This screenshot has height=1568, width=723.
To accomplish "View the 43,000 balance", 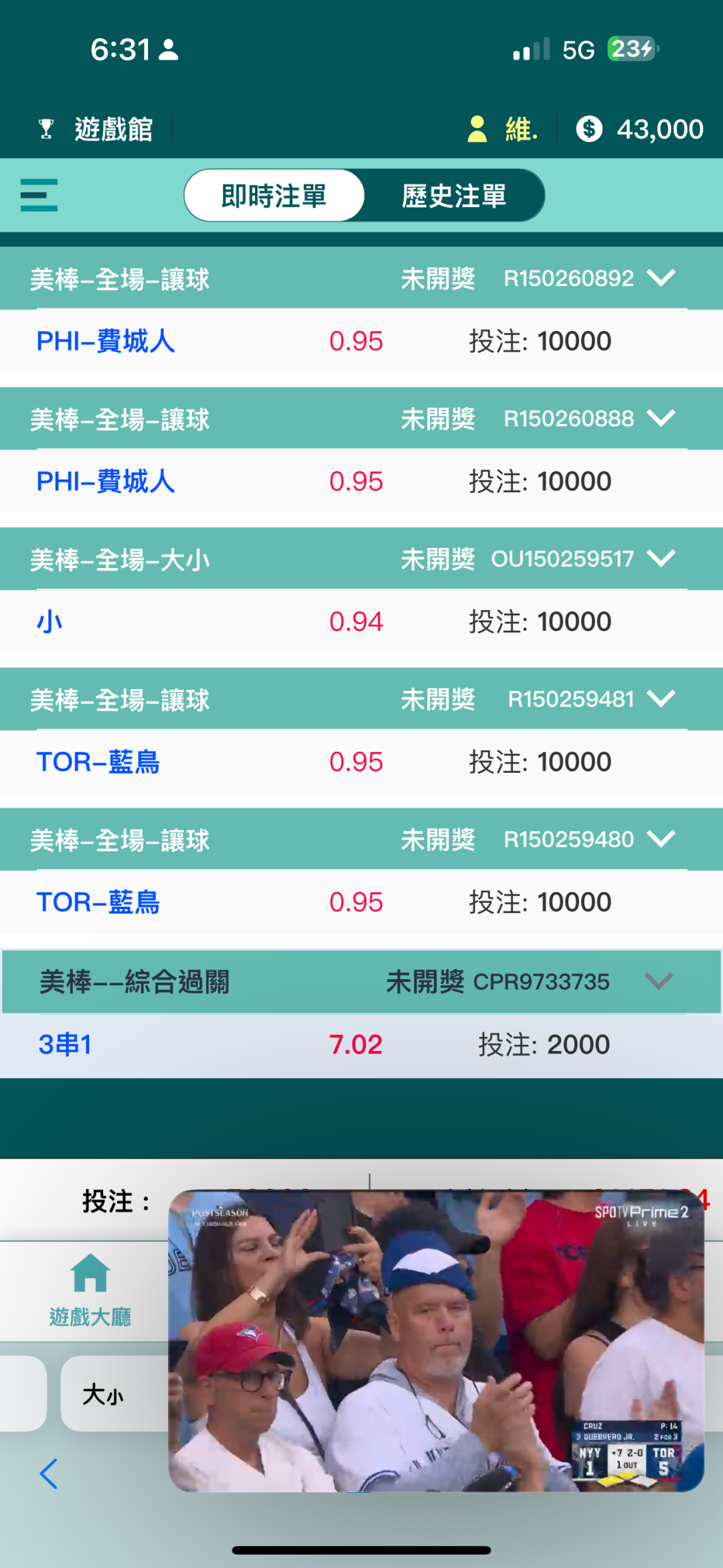I will [640, 129].
